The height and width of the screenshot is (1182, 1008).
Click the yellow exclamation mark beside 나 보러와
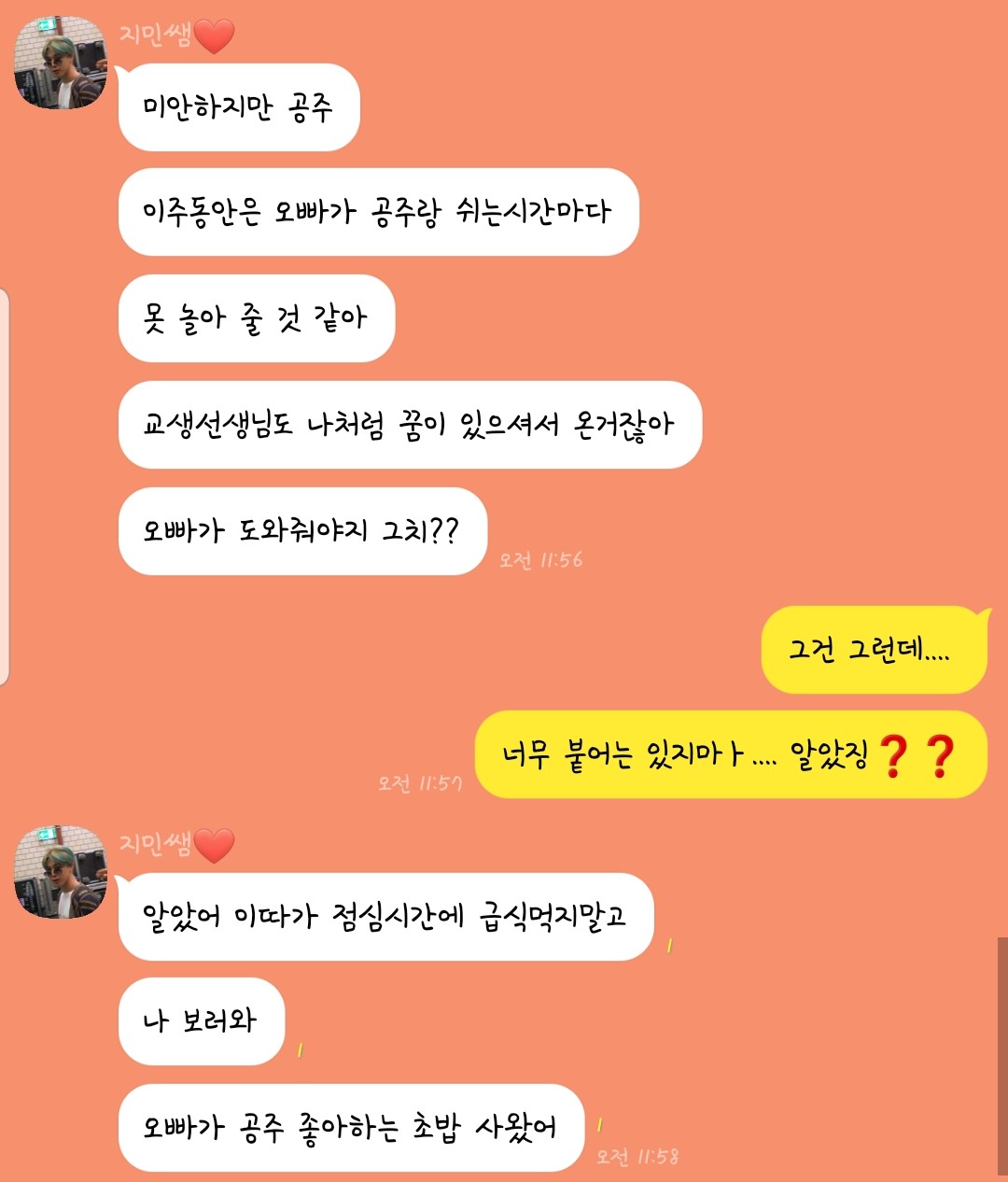coord(300,1051)
